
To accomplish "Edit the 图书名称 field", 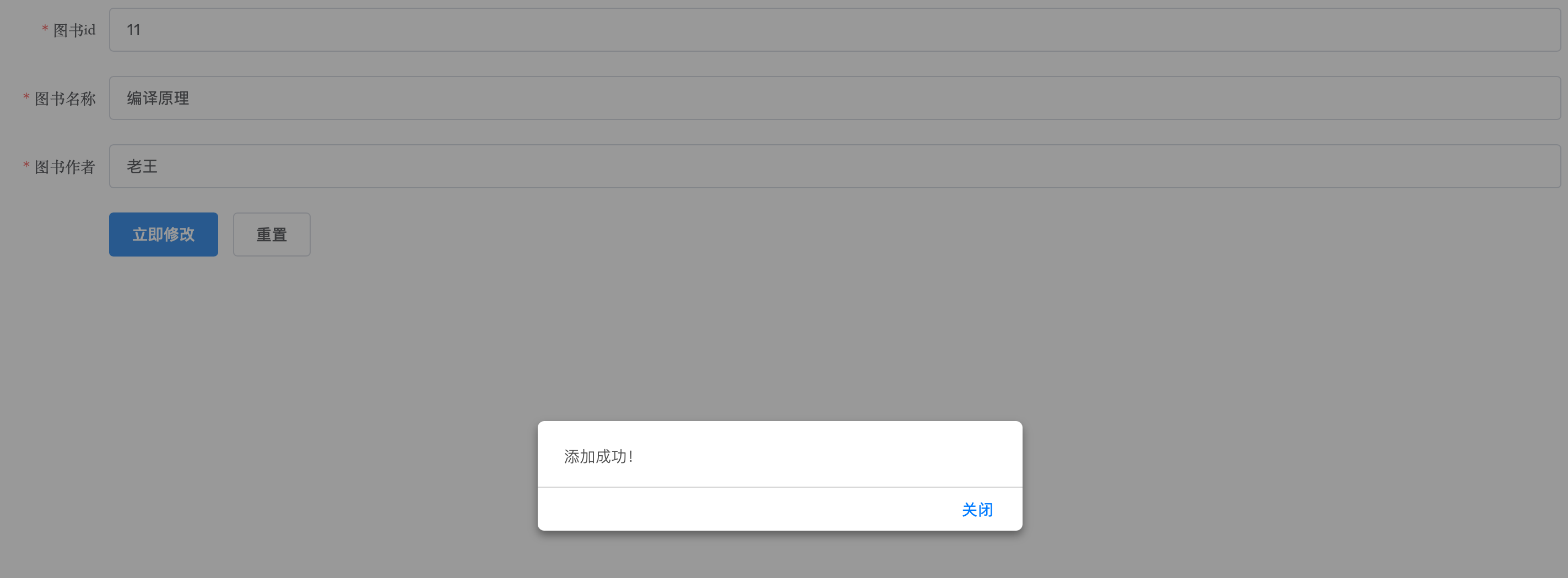I will (x=834, y=98).
